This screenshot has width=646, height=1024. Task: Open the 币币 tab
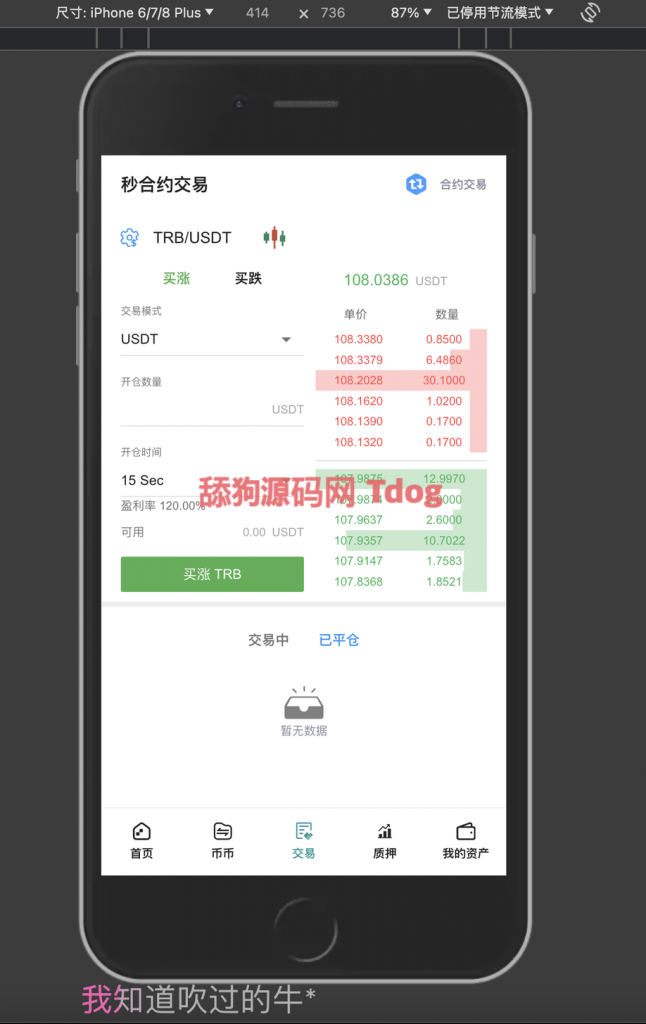coord(223,841)
